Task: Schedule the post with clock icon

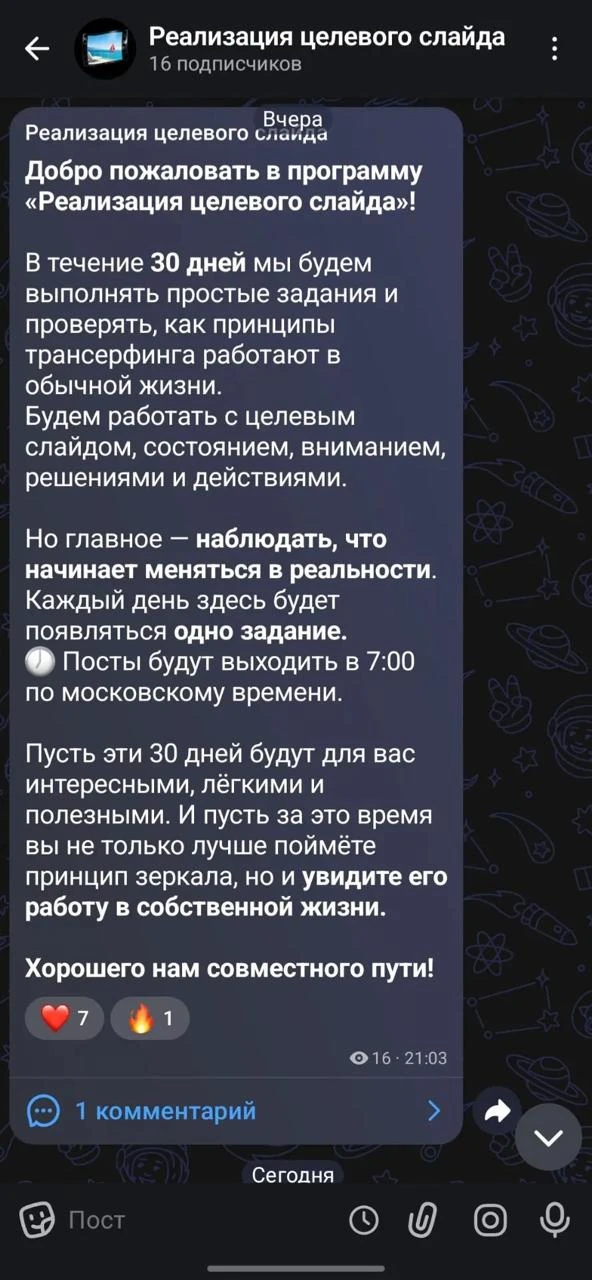Action: [364, 1220]
